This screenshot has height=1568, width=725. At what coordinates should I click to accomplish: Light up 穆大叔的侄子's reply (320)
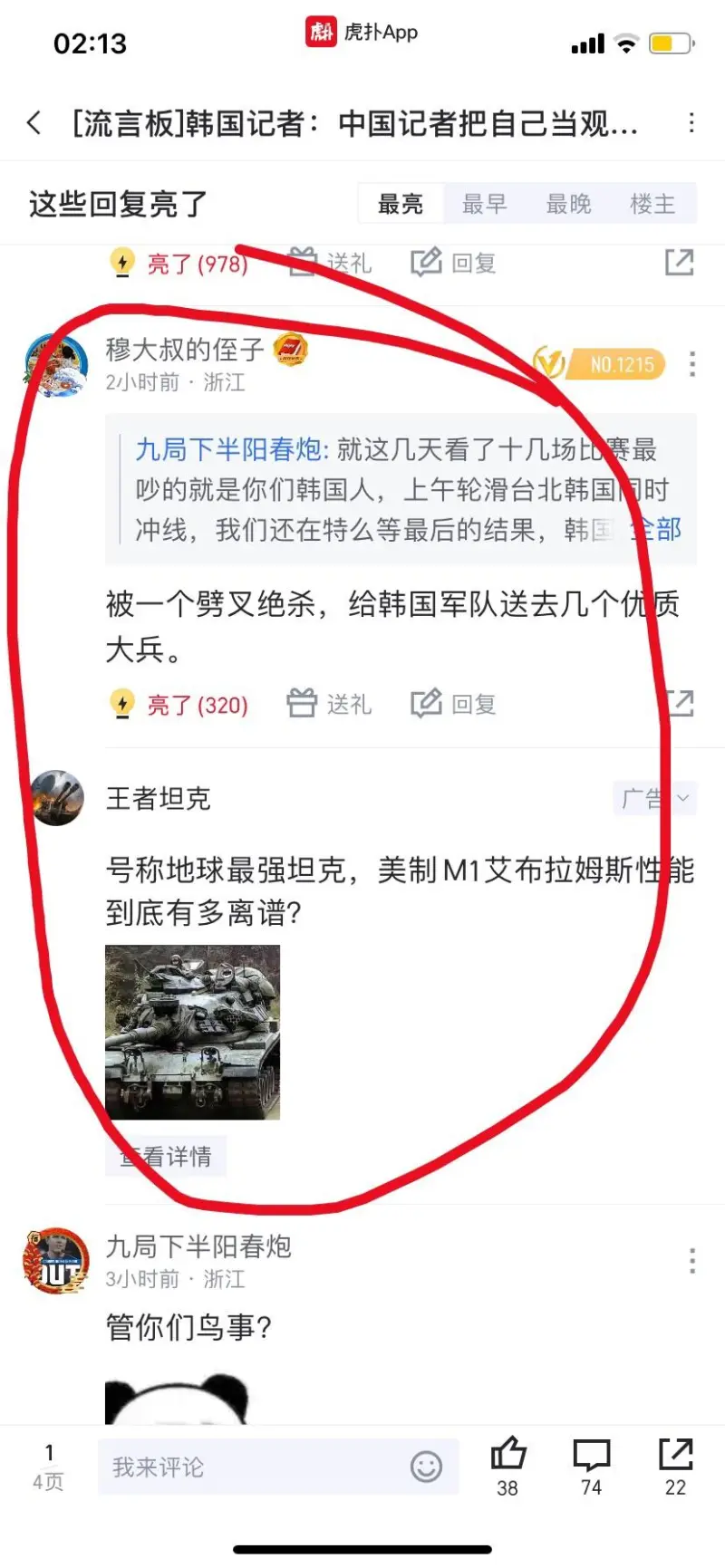coord(179,705)
